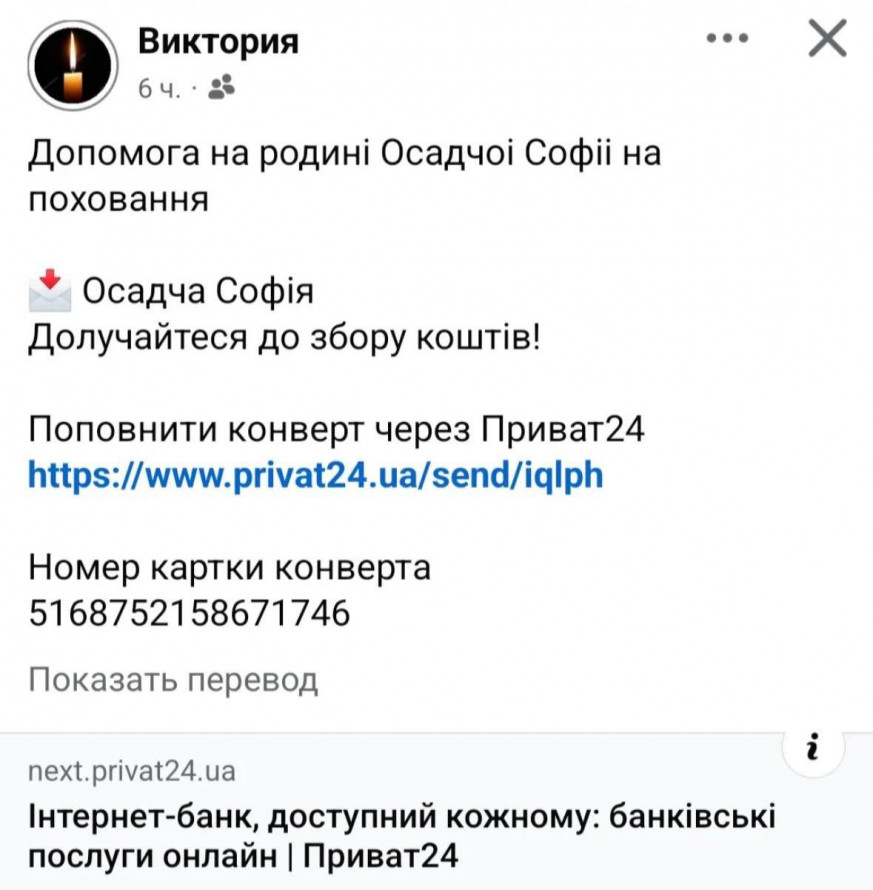Open the Приват24 link preview card
This screenshot has width=873, height=890.
[x=400, y=828]
